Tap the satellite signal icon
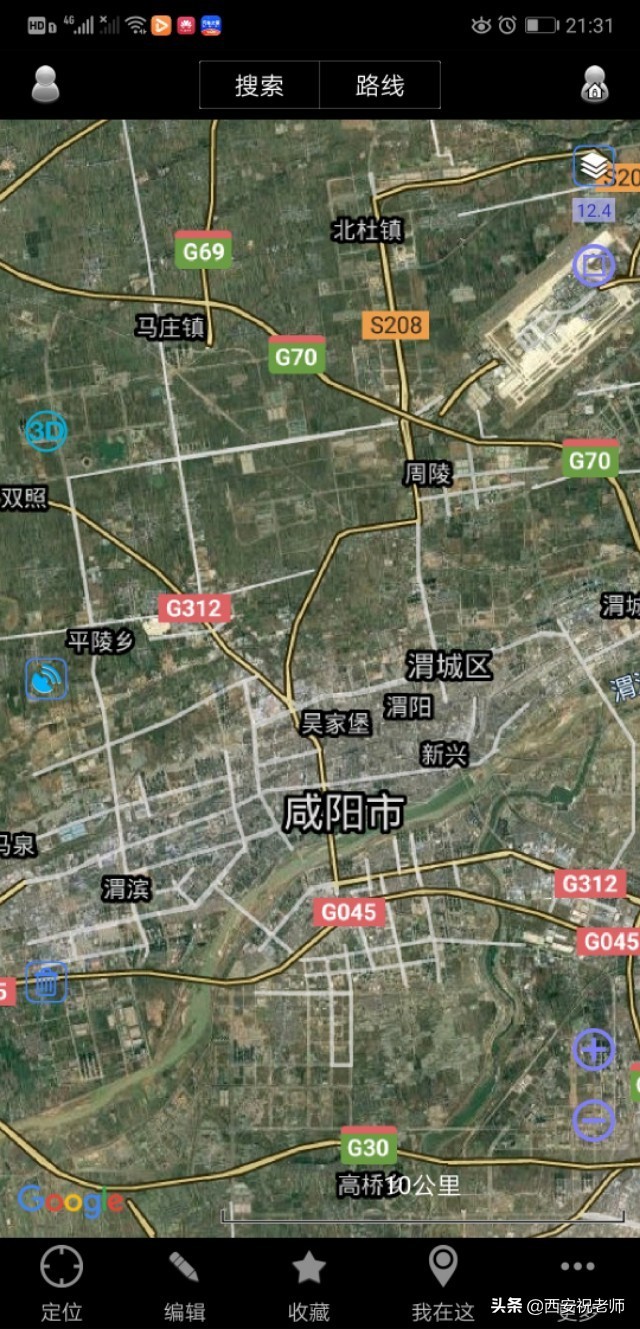The image size is (640, 1329). point(46,679)
